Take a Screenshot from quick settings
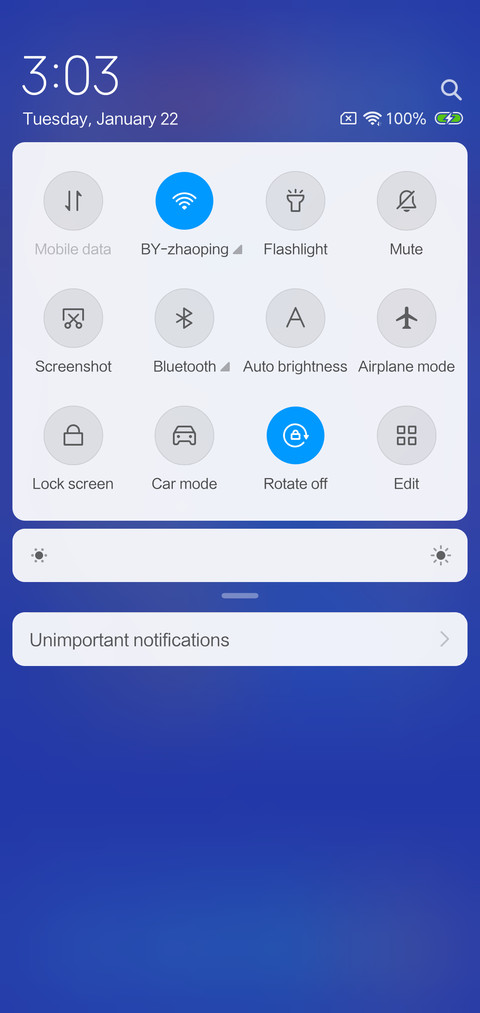Image resolution: width=480 pixels, height=1013 pixels. click(x=73, y=318)
